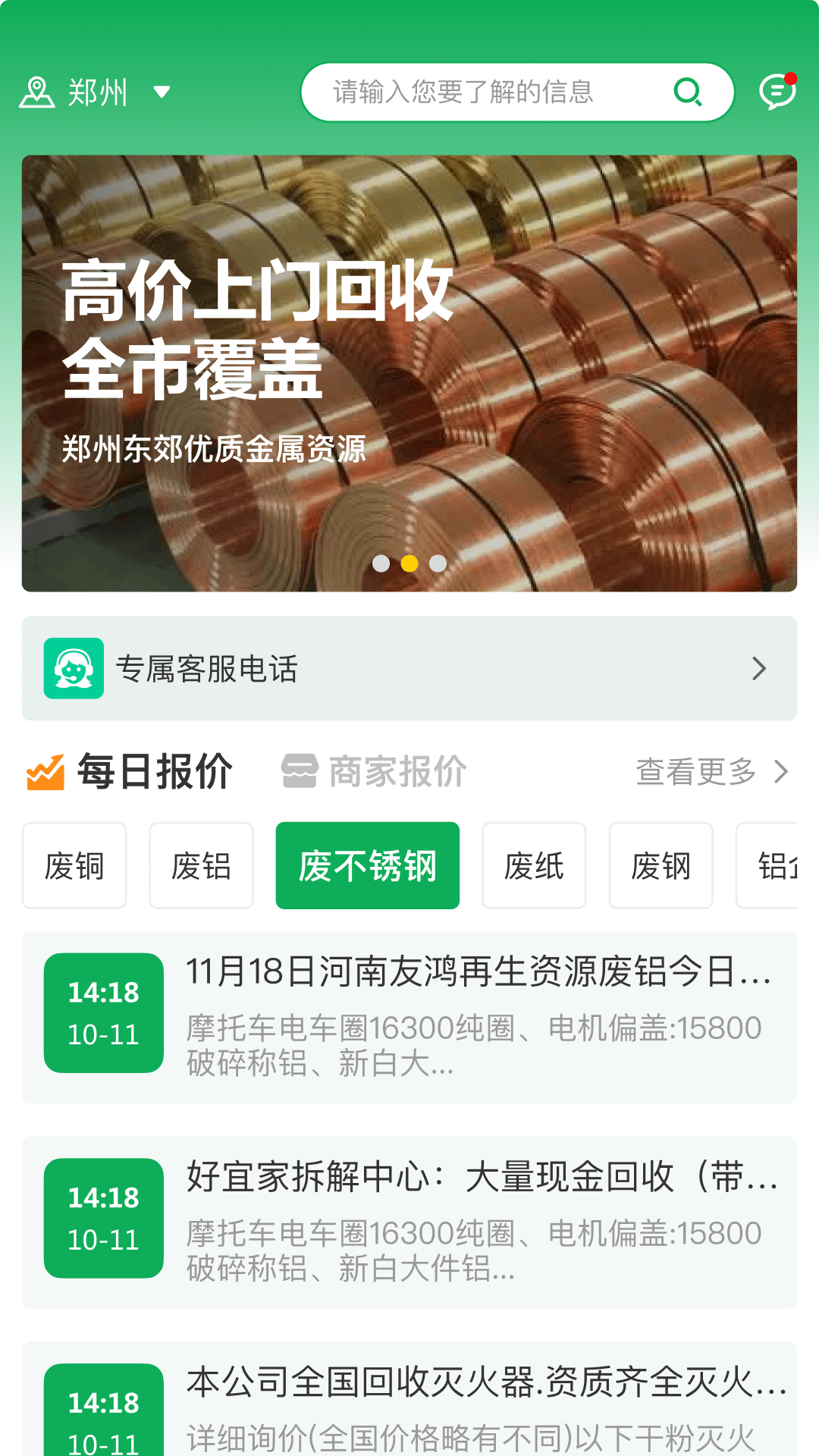Select the 废不锈钢 chip
This screenshot has width=819, height=1456.
click(x=368, y=865)
